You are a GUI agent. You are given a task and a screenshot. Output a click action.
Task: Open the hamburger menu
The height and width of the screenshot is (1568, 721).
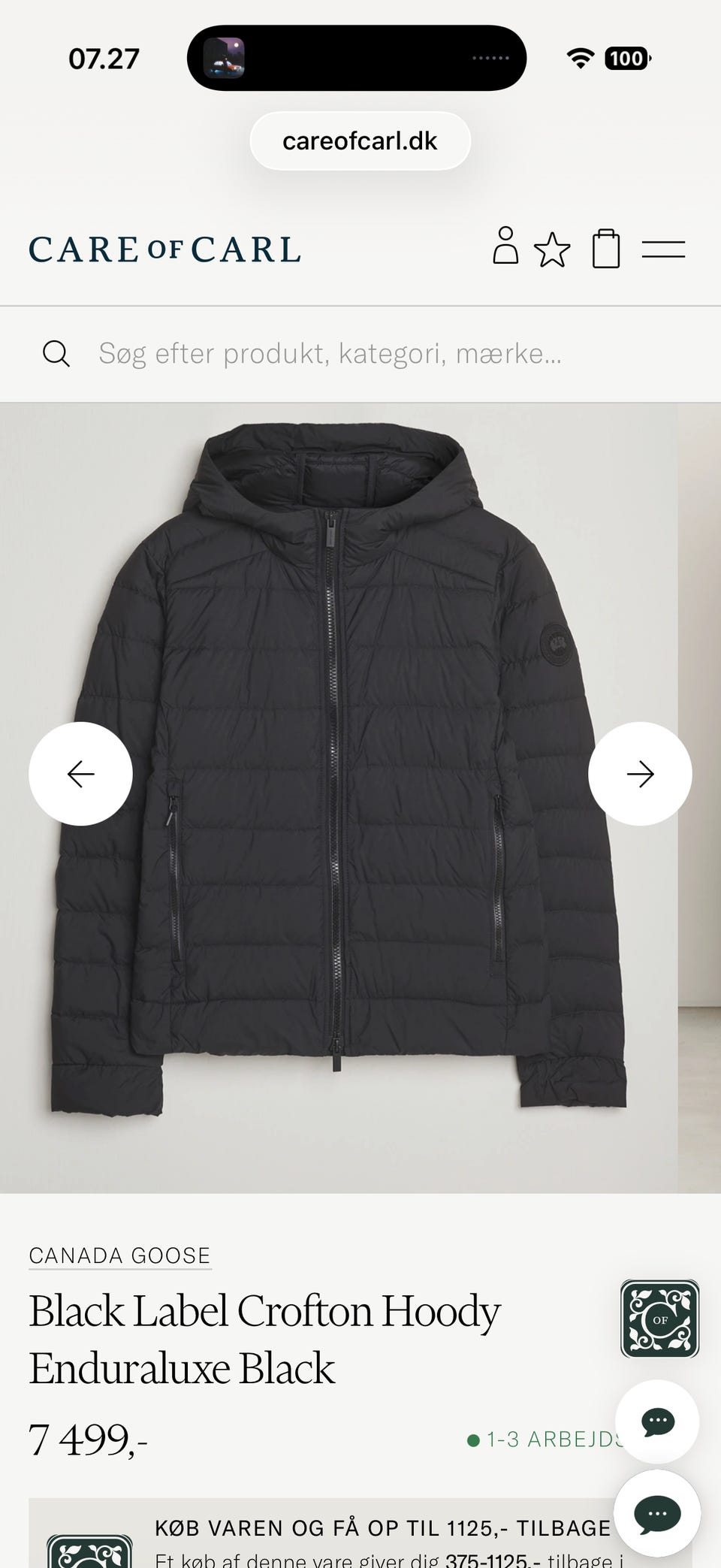(663, 249)
